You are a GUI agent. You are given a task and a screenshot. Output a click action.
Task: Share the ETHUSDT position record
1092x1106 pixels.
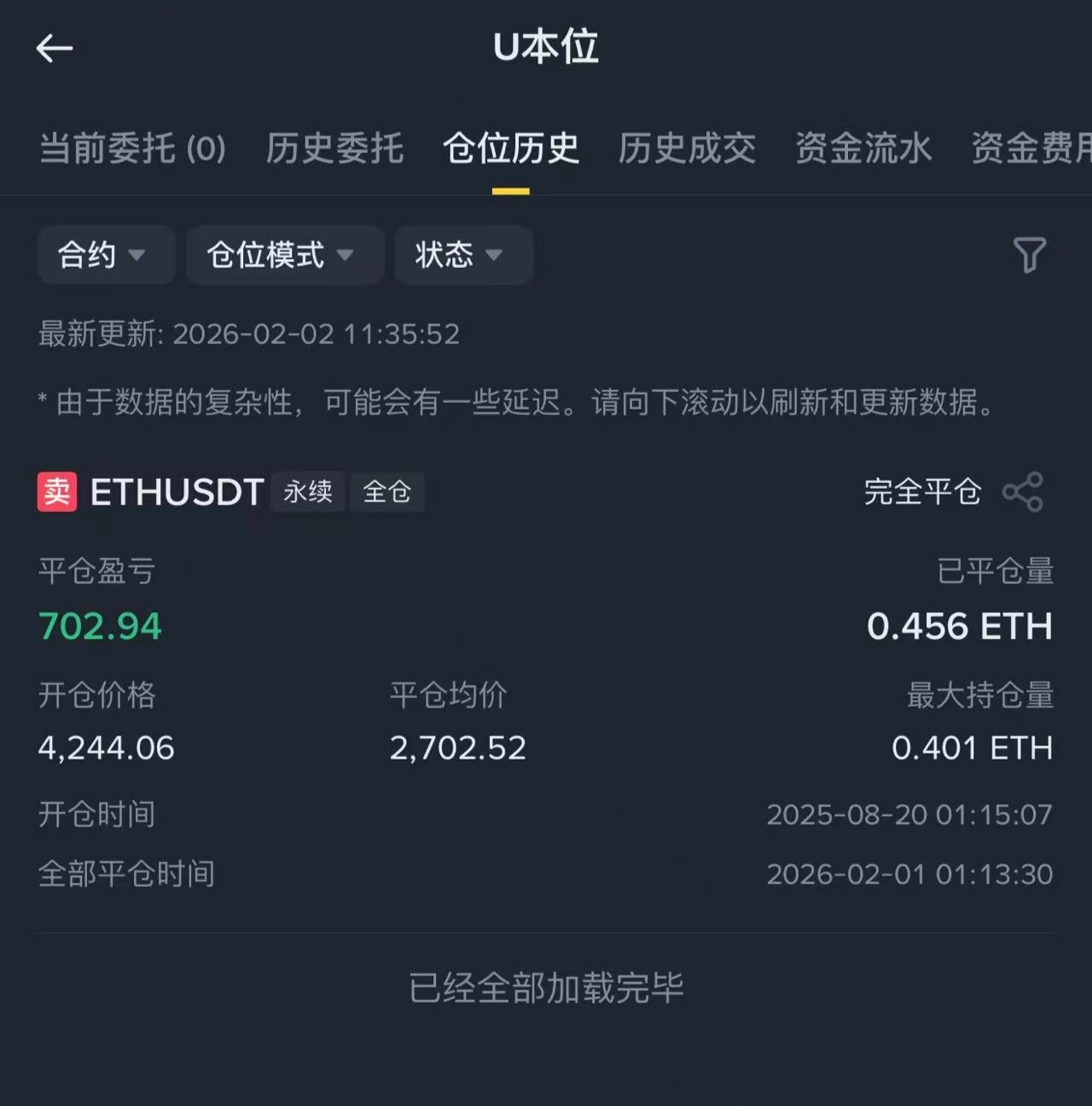tap(1023, 492)
